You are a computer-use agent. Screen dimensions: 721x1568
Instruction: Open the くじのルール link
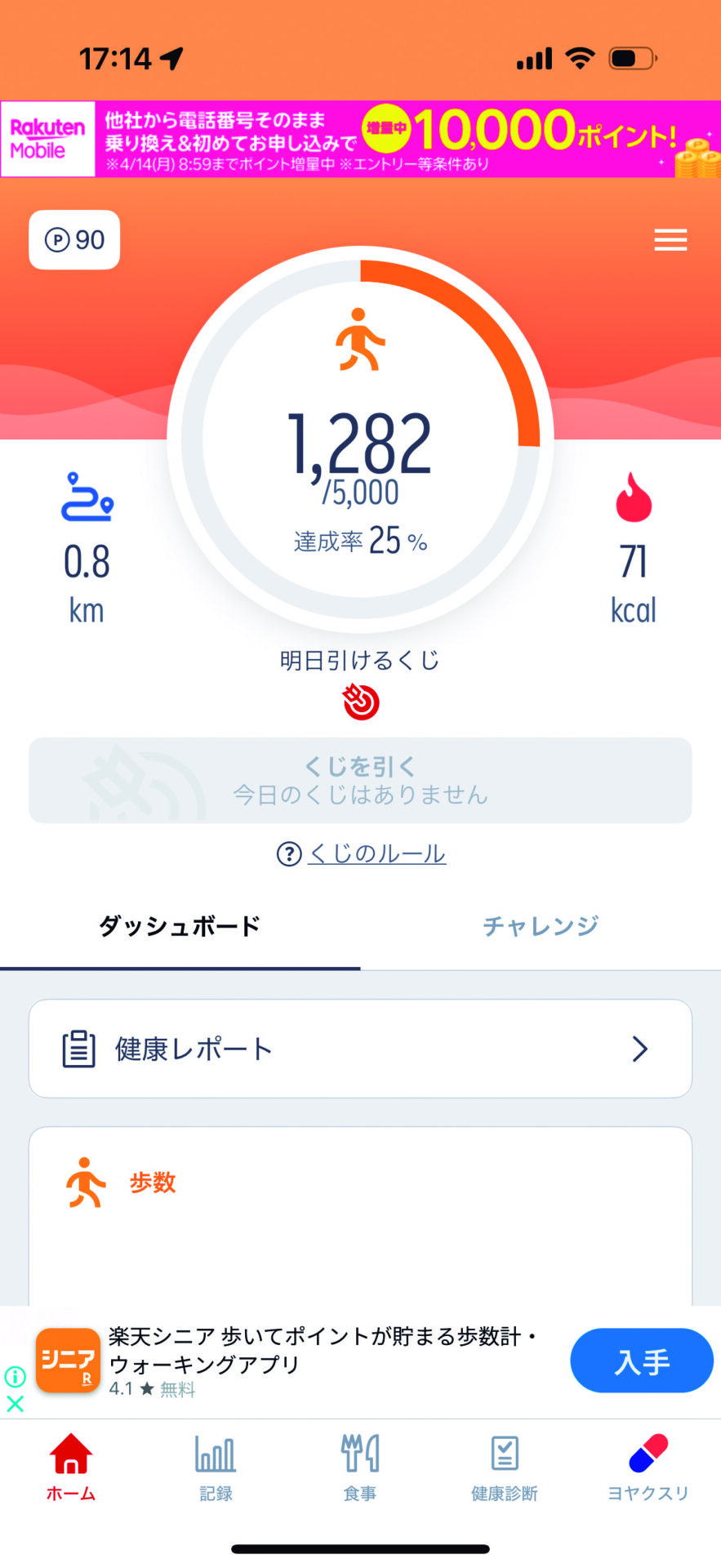(376, 853)
